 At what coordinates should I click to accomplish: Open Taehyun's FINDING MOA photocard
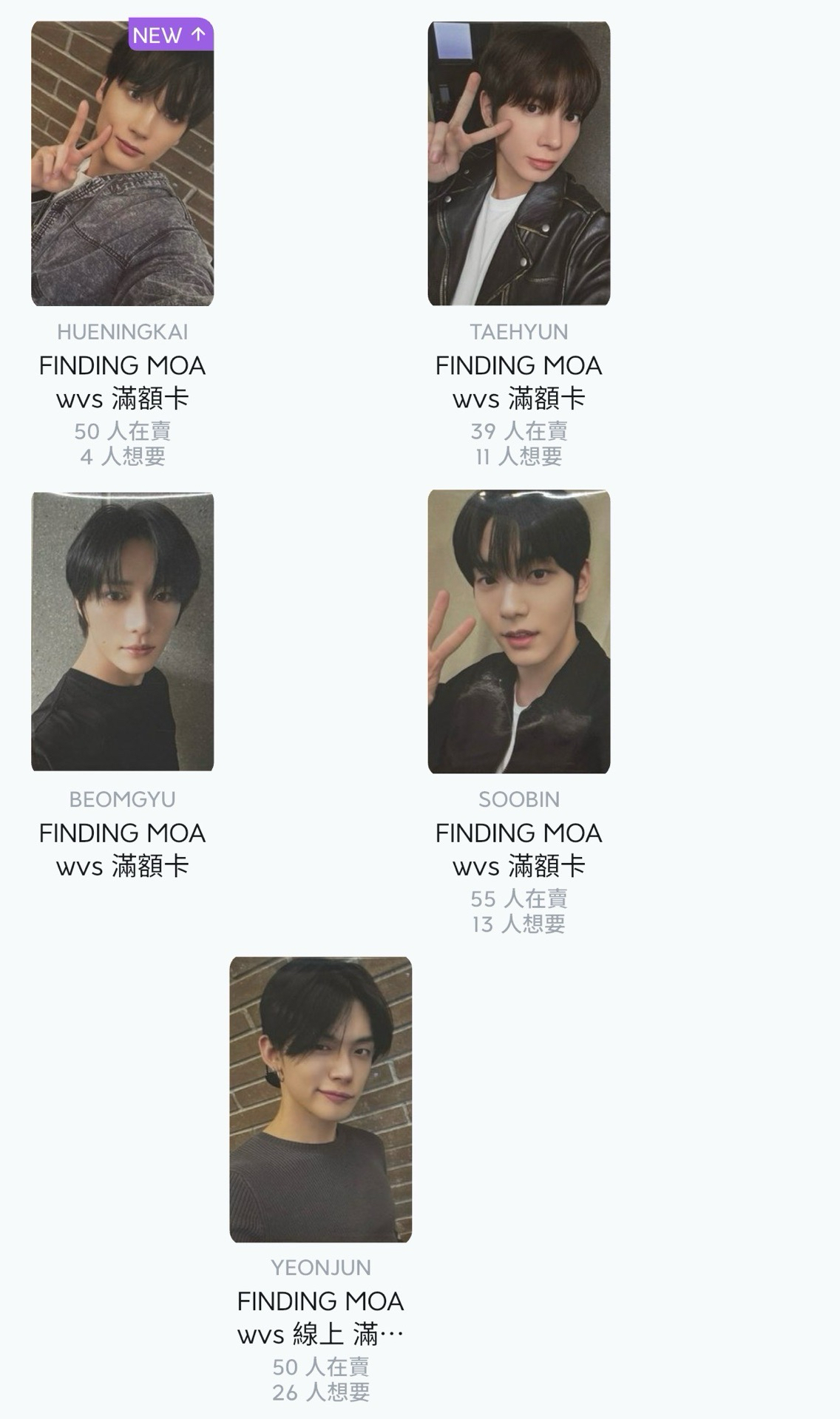point(518,164)
